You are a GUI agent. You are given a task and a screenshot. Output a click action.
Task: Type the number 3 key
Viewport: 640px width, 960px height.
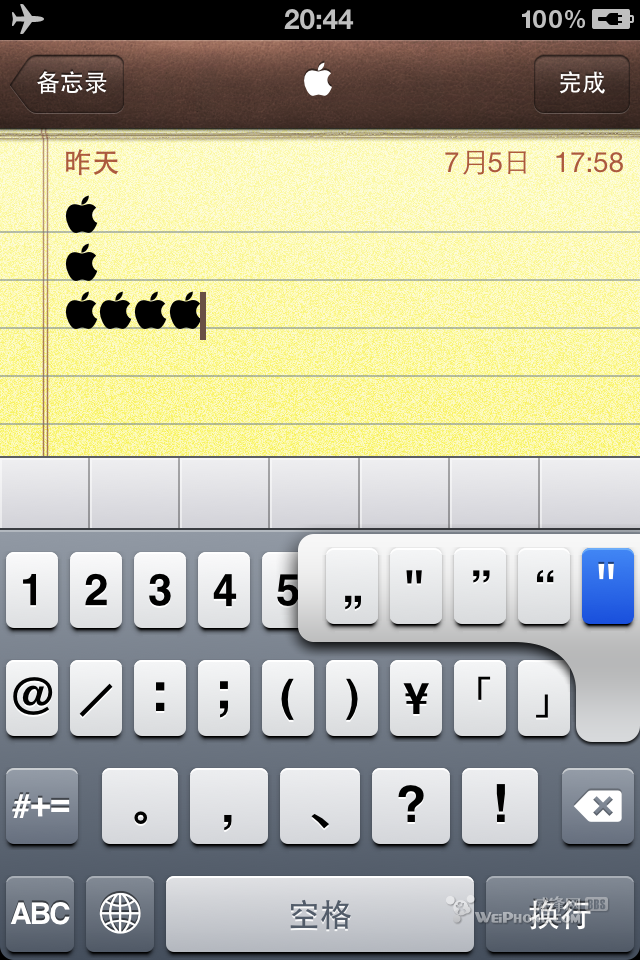pos(160,590)
